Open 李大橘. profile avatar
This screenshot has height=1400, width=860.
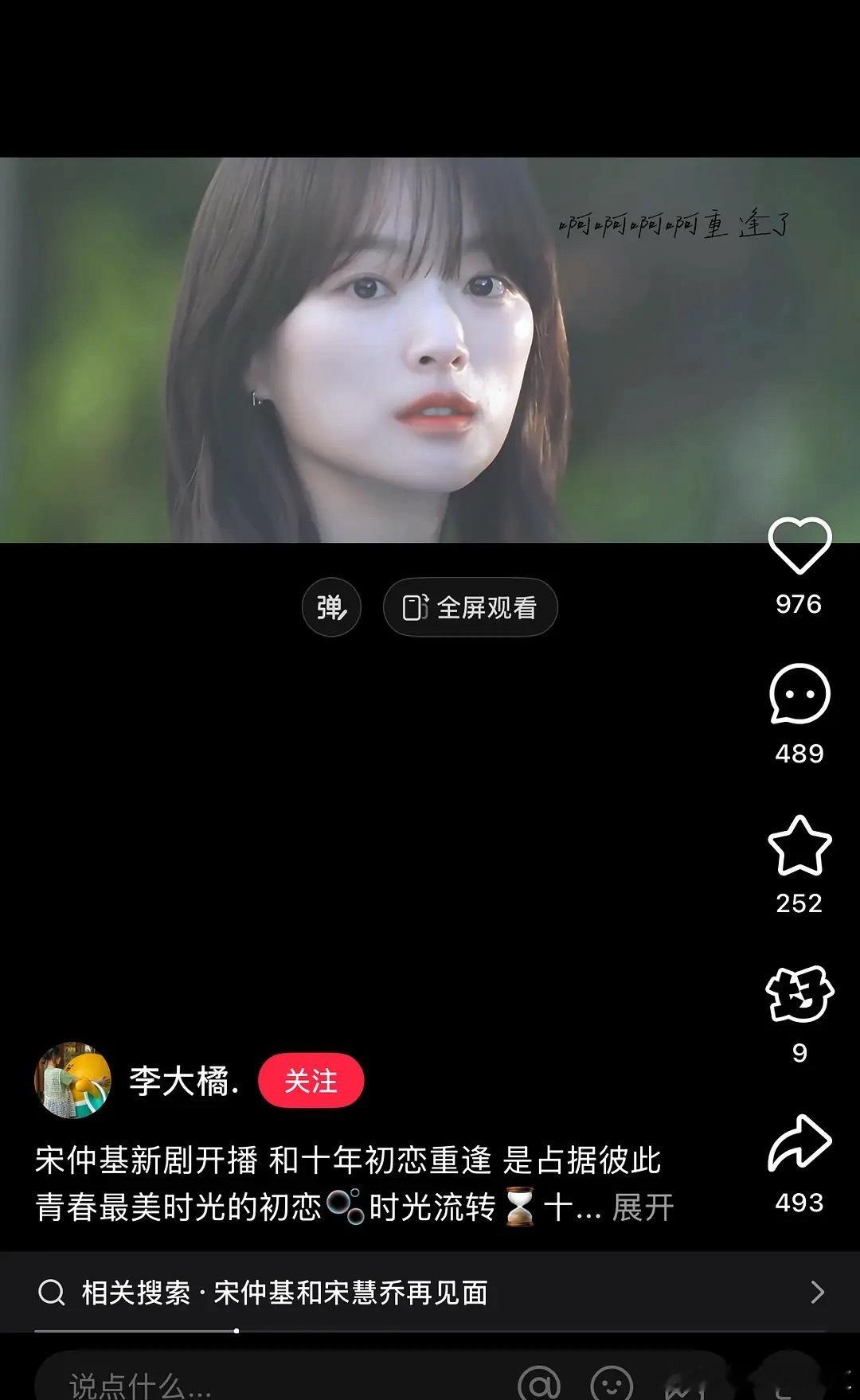coord(72,1080)
